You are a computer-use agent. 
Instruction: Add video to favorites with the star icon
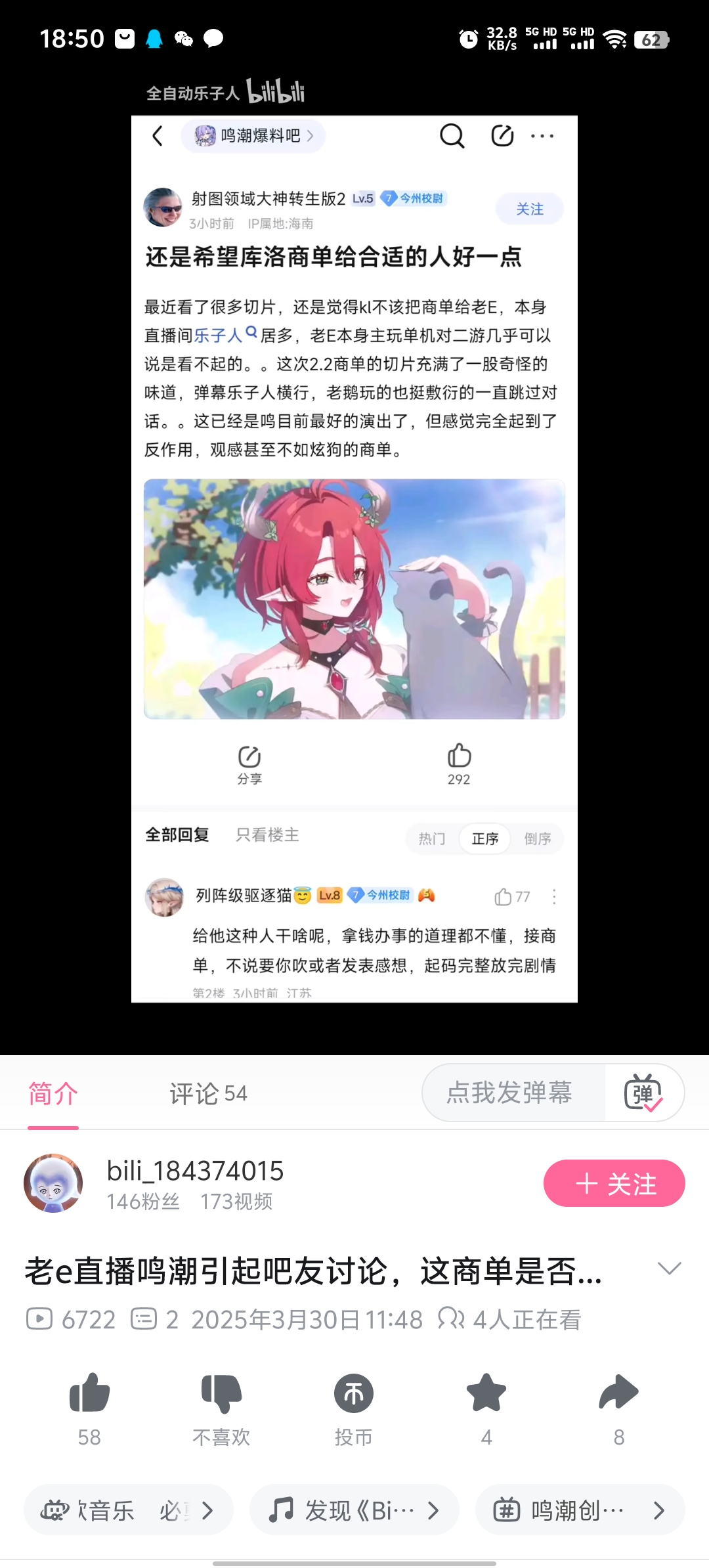[x=486, y=1393]
